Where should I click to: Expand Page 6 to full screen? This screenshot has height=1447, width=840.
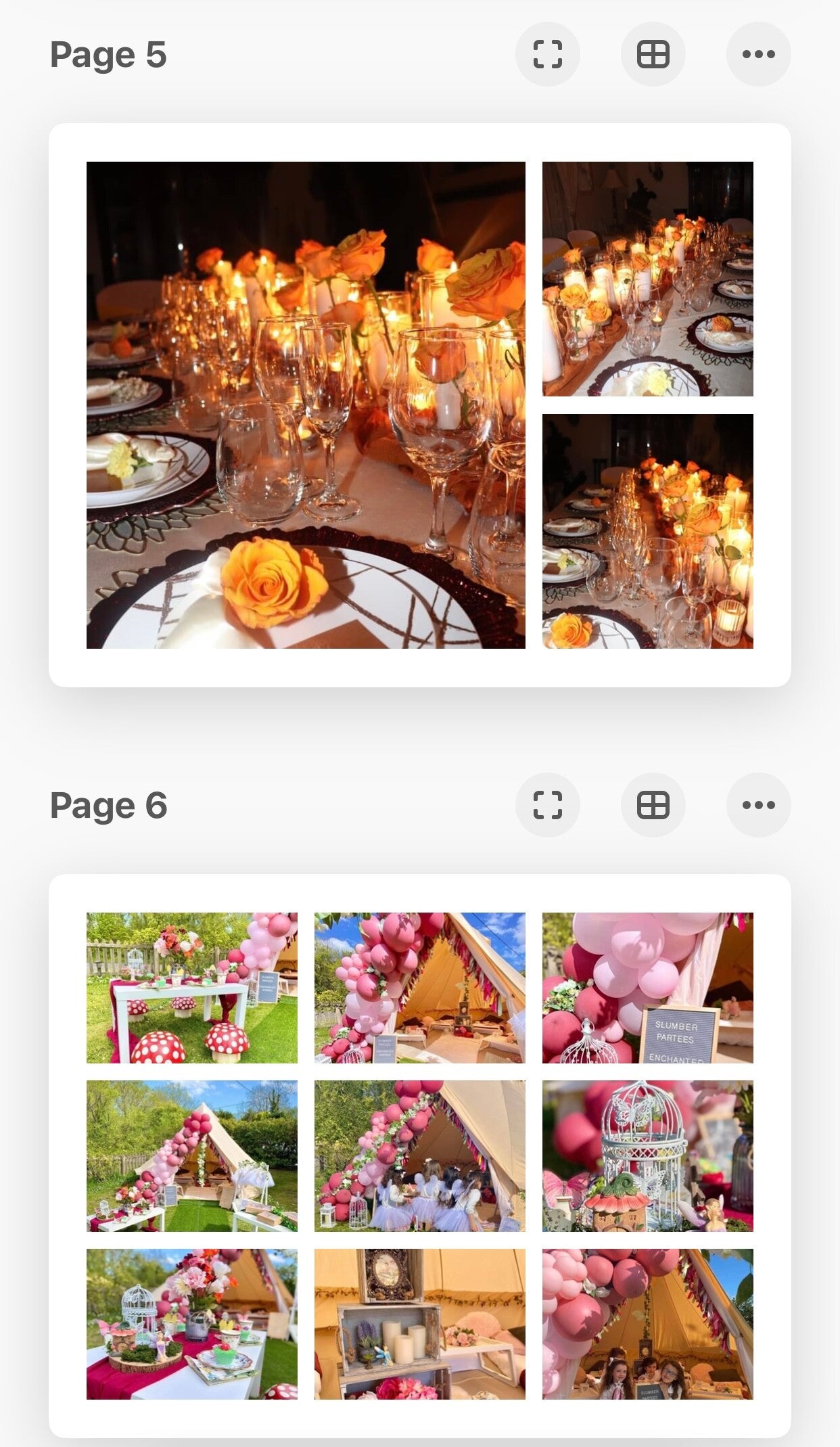click(547, 805)
